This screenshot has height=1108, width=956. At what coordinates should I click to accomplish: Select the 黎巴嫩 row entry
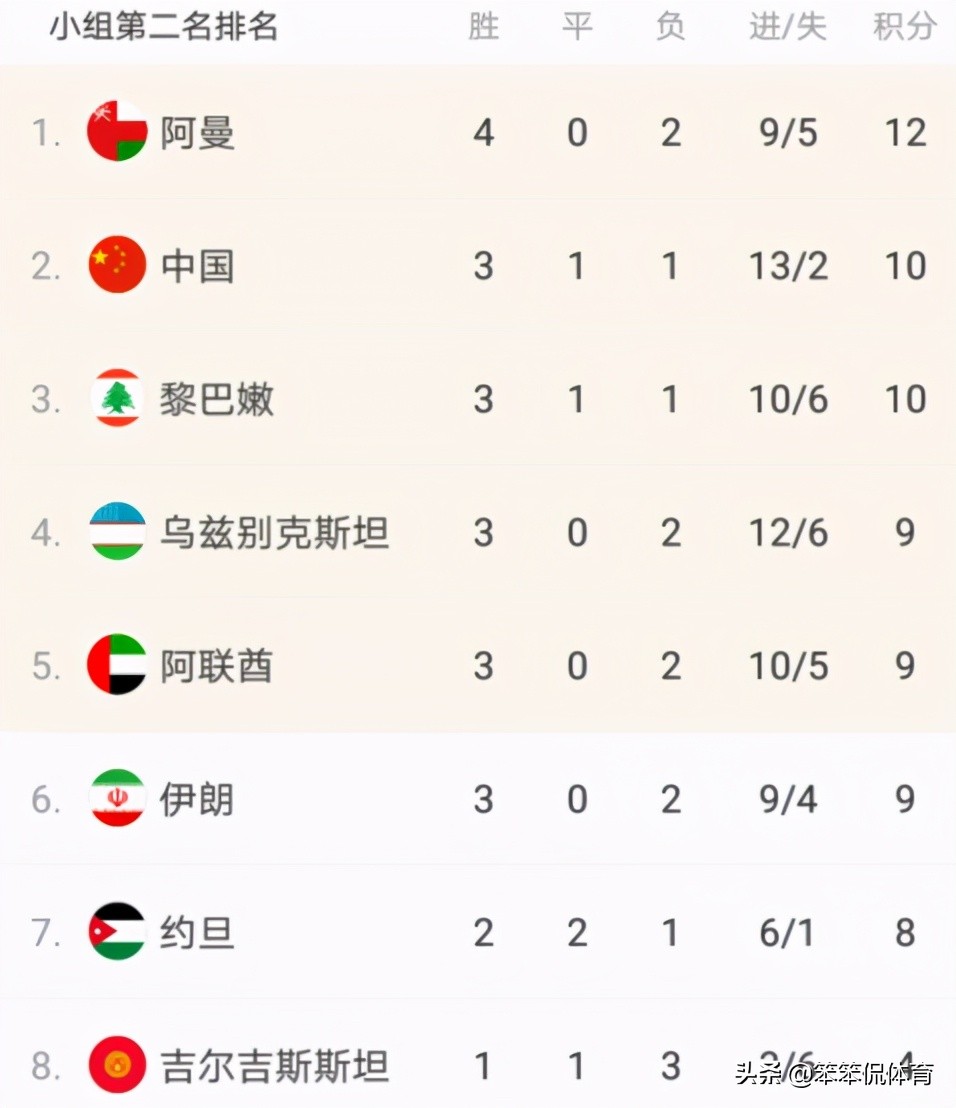point(217,399)
